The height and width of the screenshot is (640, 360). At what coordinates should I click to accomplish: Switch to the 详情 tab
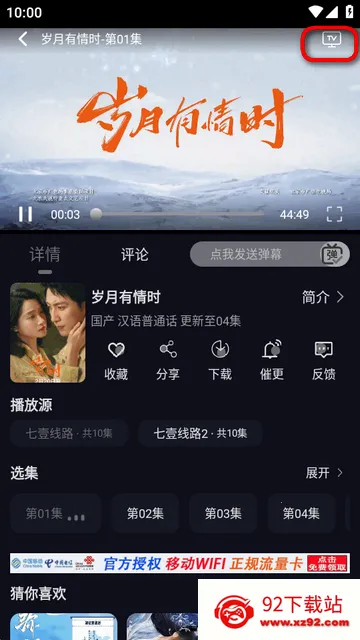(45, 254)
